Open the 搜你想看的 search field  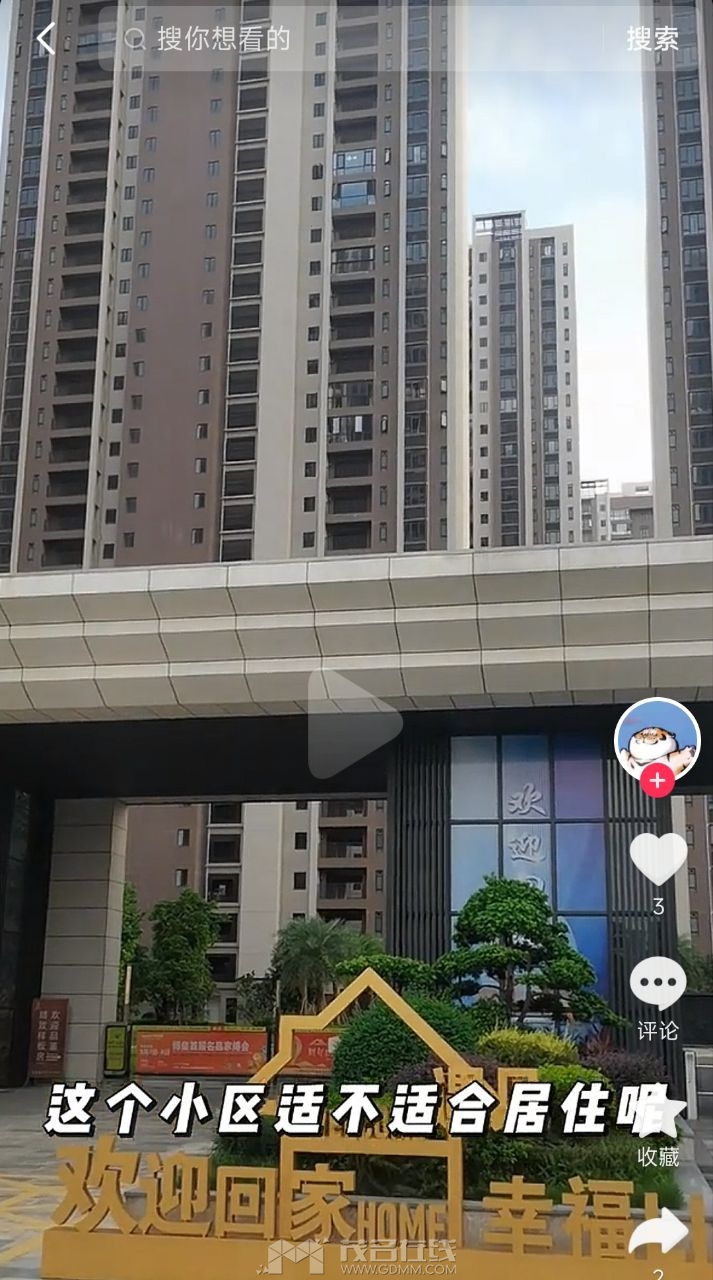300,39
